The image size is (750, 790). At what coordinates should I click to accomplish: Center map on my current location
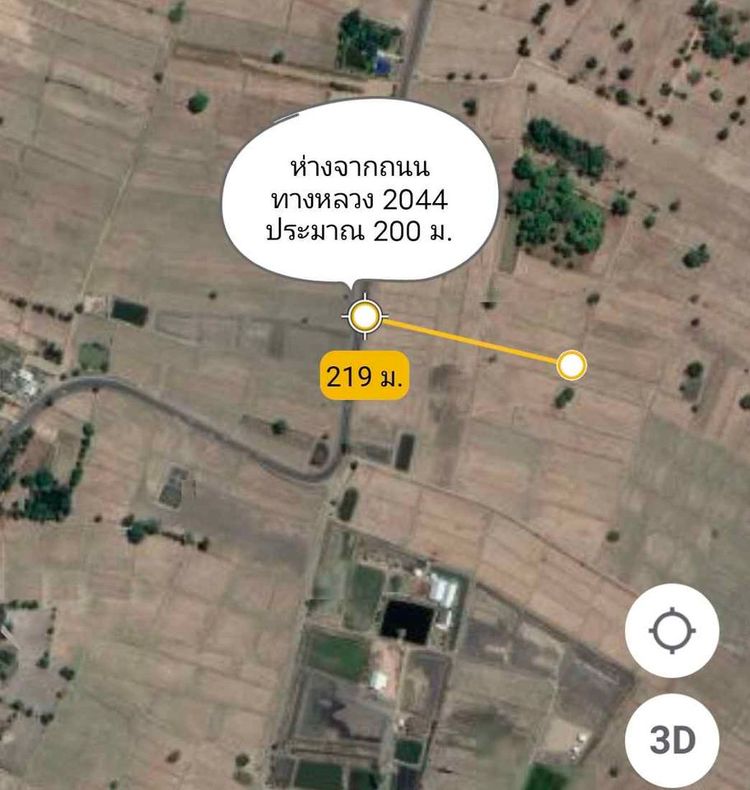(x=671, y=632)
